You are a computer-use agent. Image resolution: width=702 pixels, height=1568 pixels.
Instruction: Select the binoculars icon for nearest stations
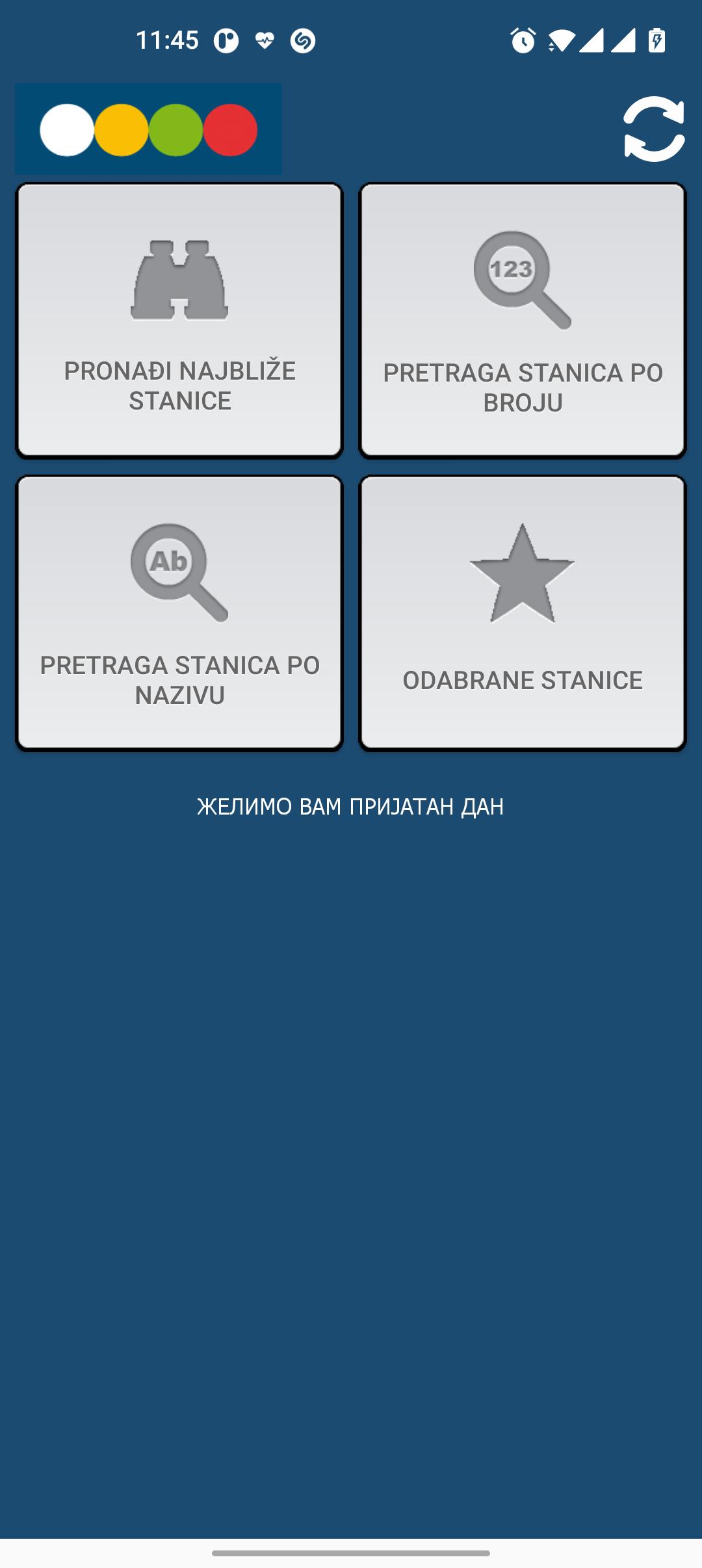179,280
